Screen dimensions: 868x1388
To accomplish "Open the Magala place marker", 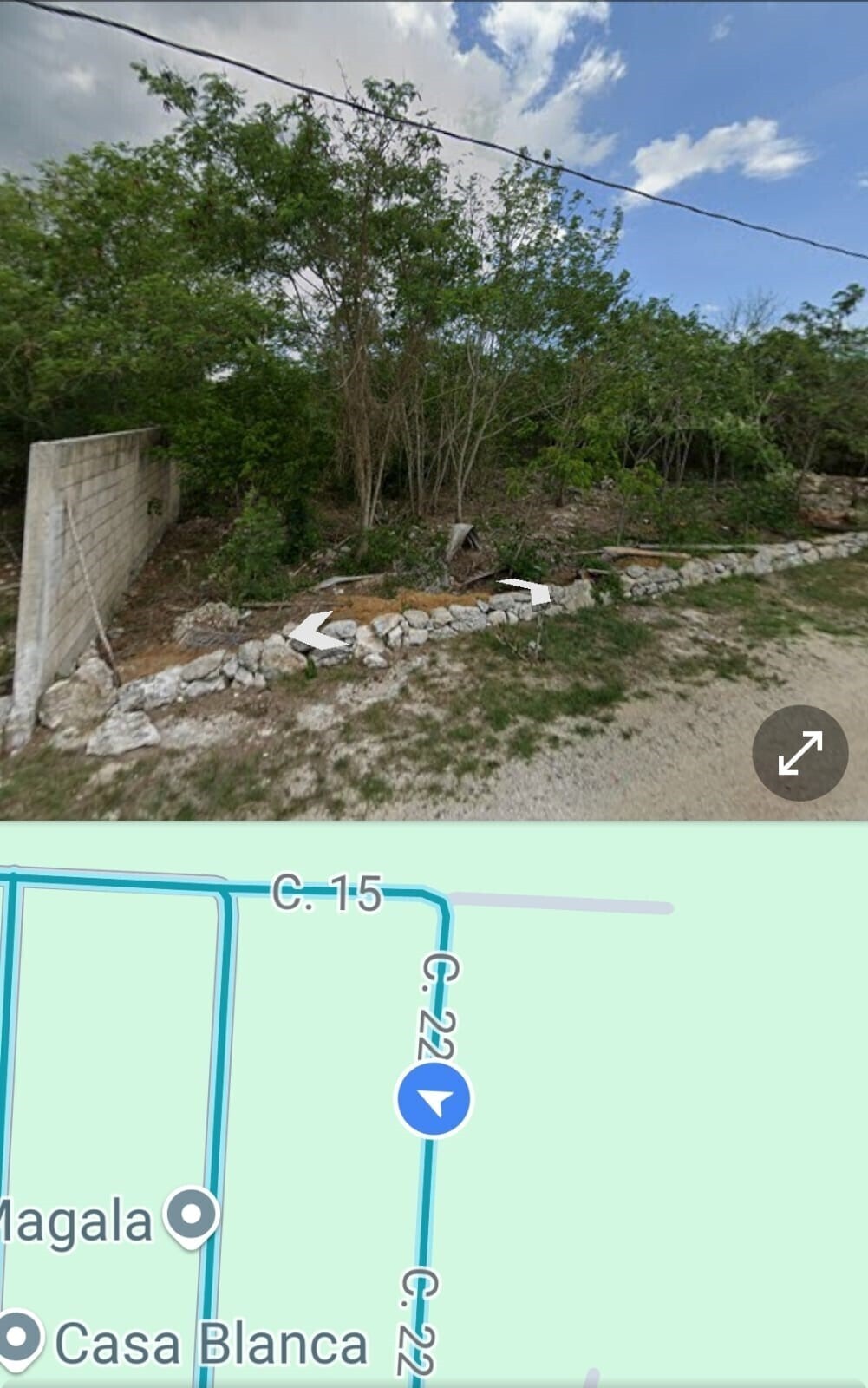I will point(192,1216).
